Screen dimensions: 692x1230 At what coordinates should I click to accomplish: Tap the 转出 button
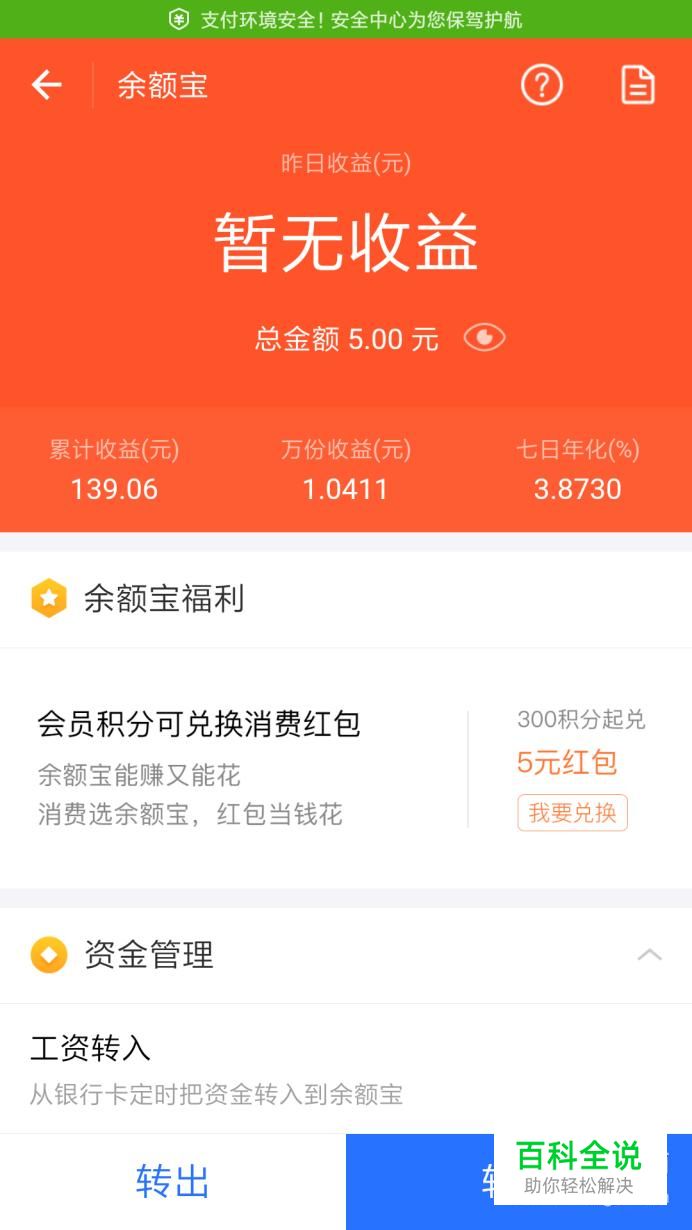pos(173,1181)
